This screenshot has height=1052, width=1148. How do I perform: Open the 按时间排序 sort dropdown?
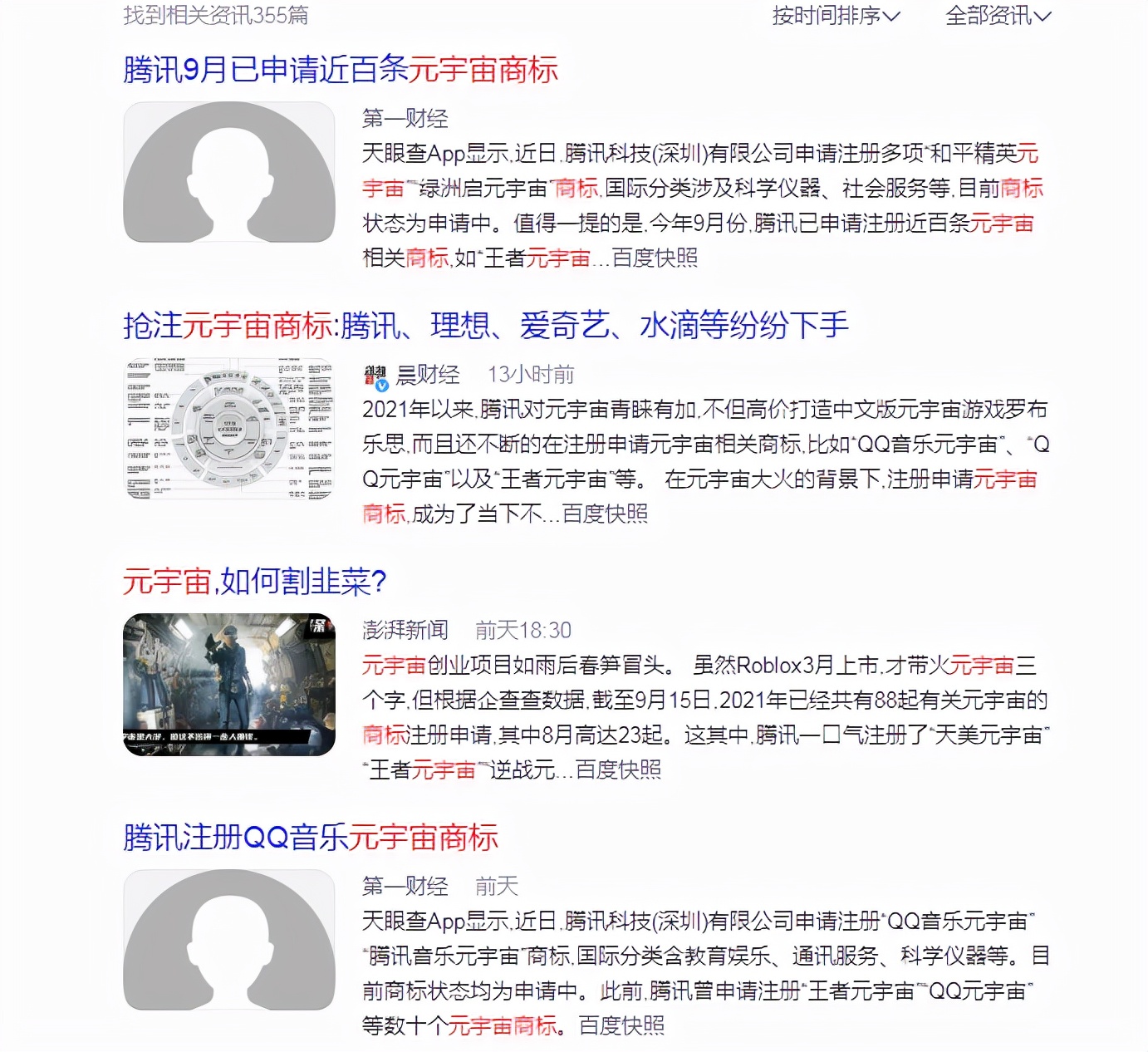click(x=836, y=16)
